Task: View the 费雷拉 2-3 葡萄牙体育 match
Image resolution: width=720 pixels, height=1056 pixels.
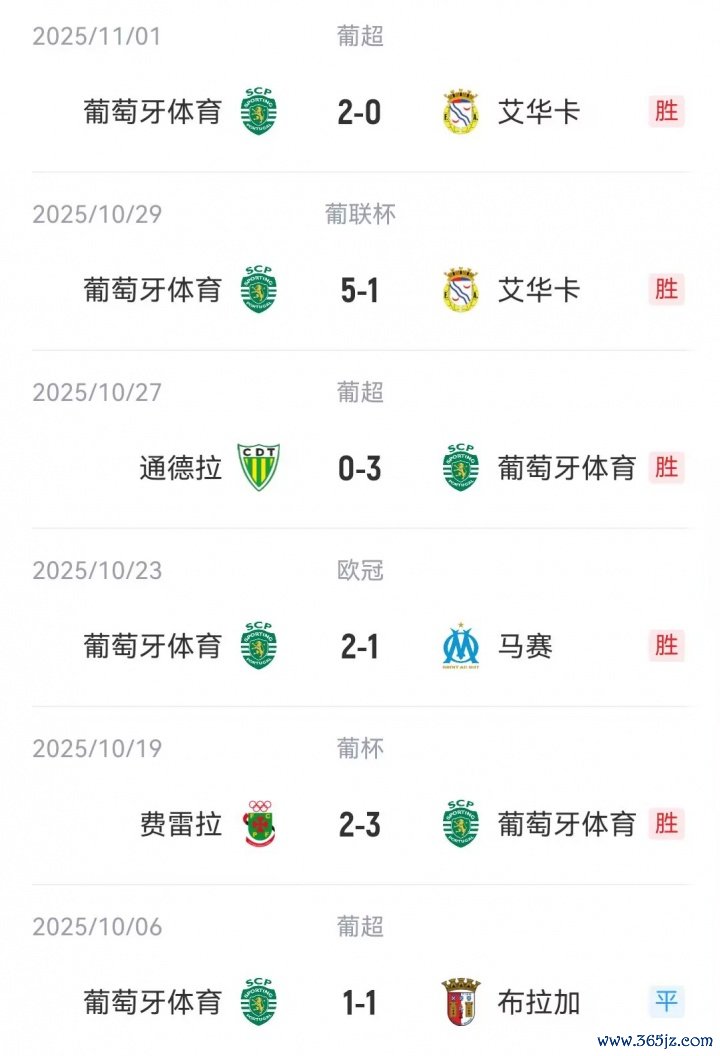Action: coord(360,824)
